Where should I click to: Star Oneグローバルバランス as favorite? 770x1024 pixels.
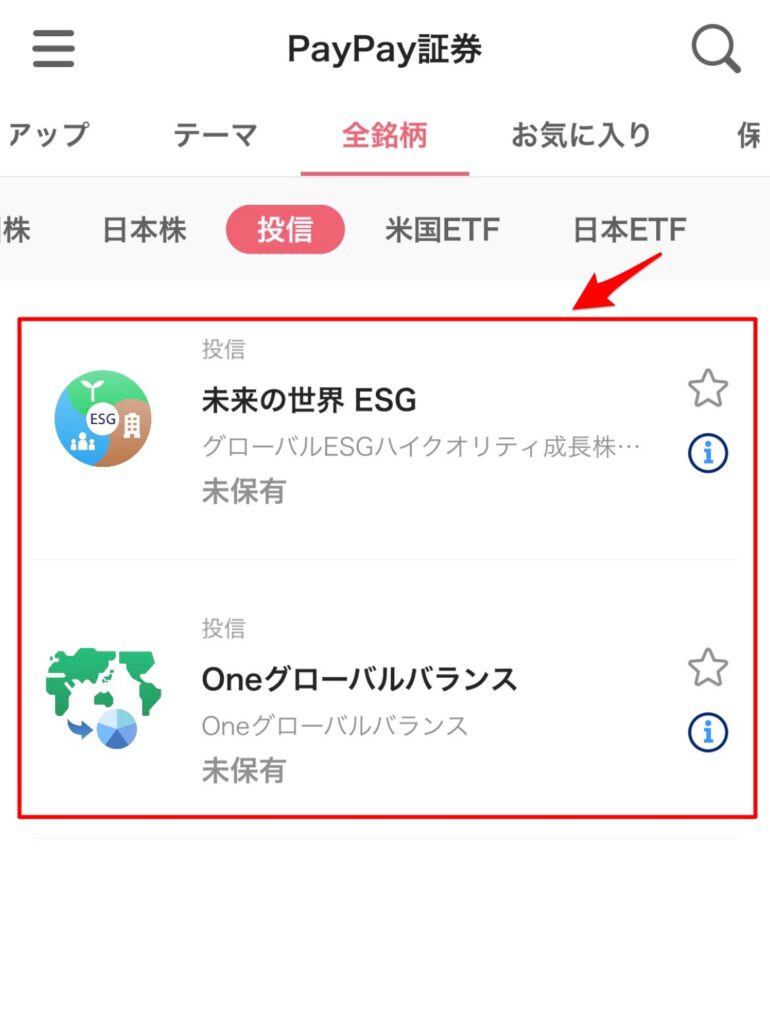tap(707, 667)
